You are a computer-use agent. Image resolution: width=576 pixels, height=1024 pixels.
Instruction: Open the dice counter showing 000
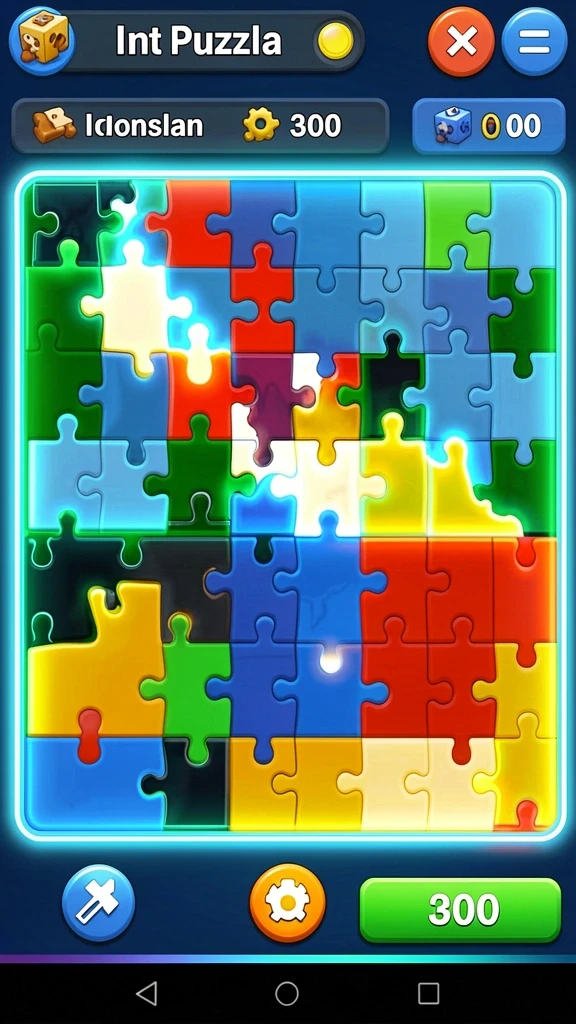coord(488,126)
